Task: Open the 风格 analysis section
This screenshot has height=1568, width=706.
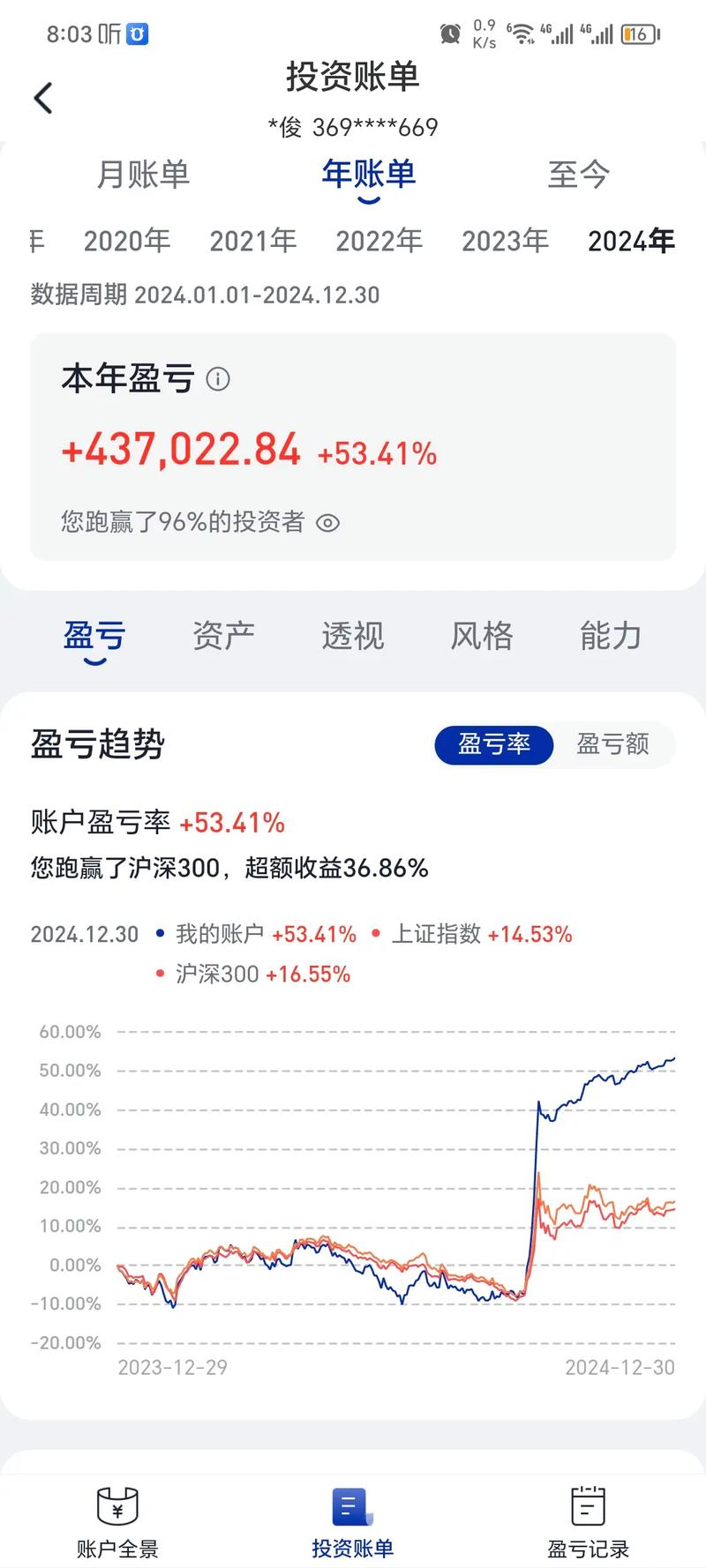Action: click(x=481, y=636)
